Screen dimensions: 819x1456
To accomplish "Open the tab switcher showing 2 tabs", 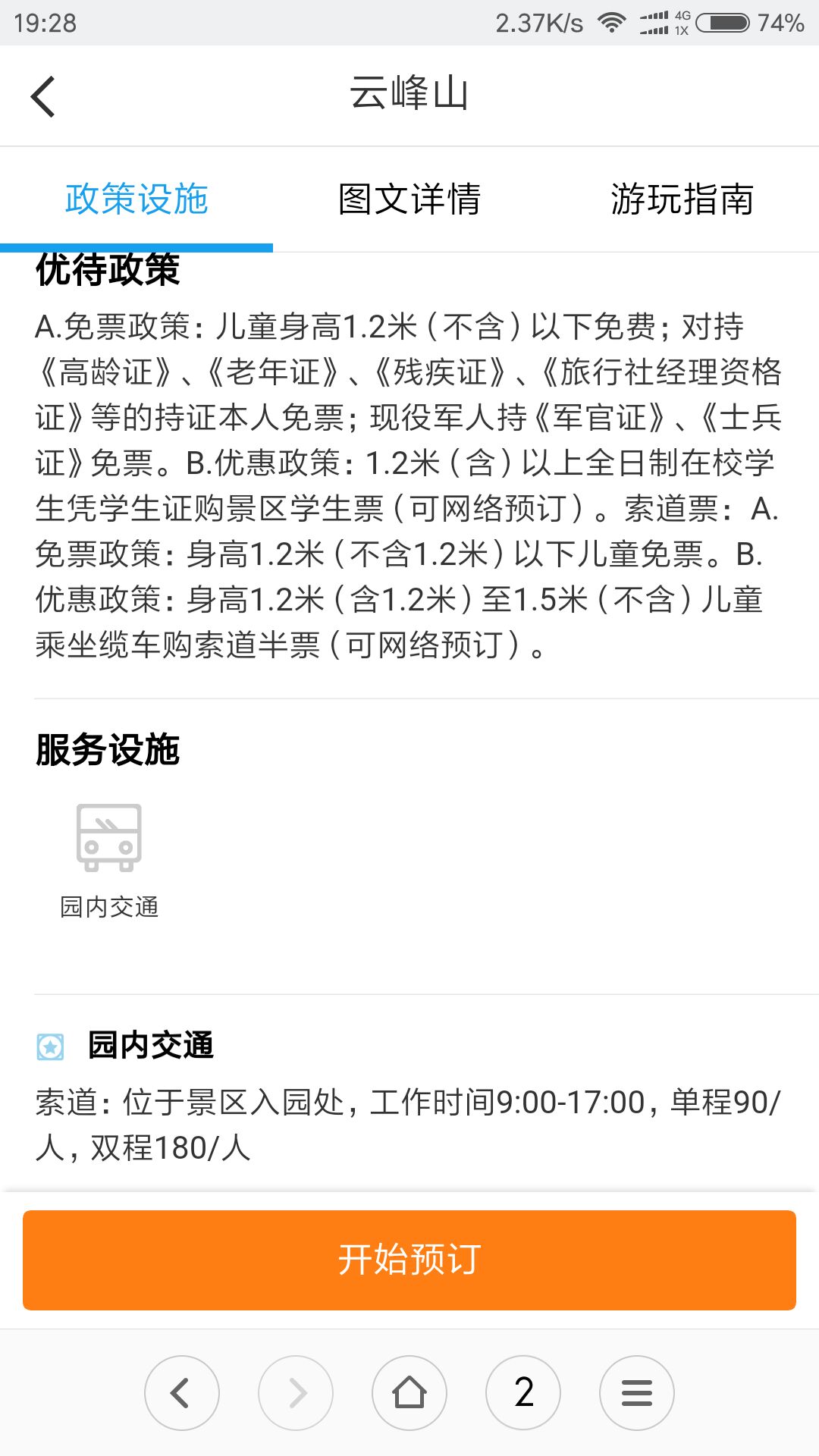I will (x=523, y=1393).
